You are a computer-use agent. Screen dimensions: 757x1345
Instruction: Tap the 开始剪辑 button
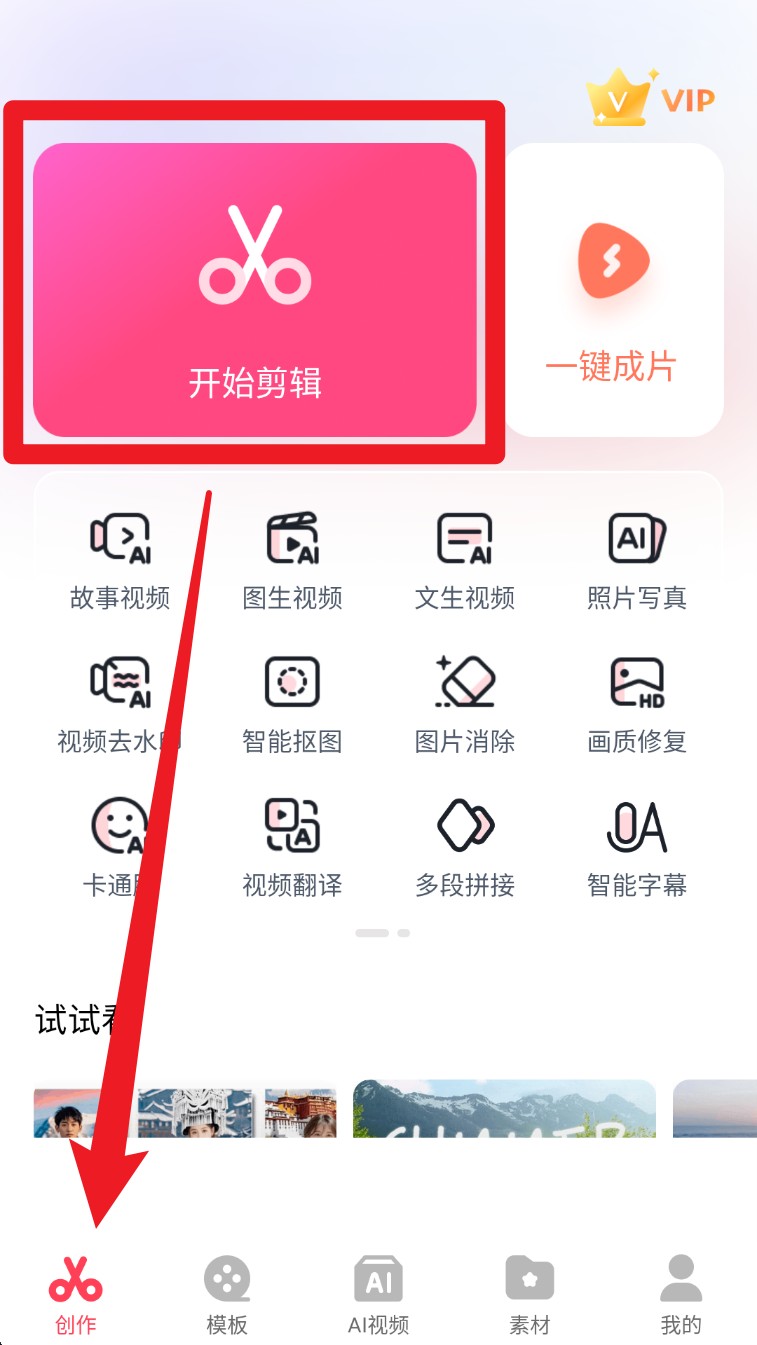click(254, 290)
